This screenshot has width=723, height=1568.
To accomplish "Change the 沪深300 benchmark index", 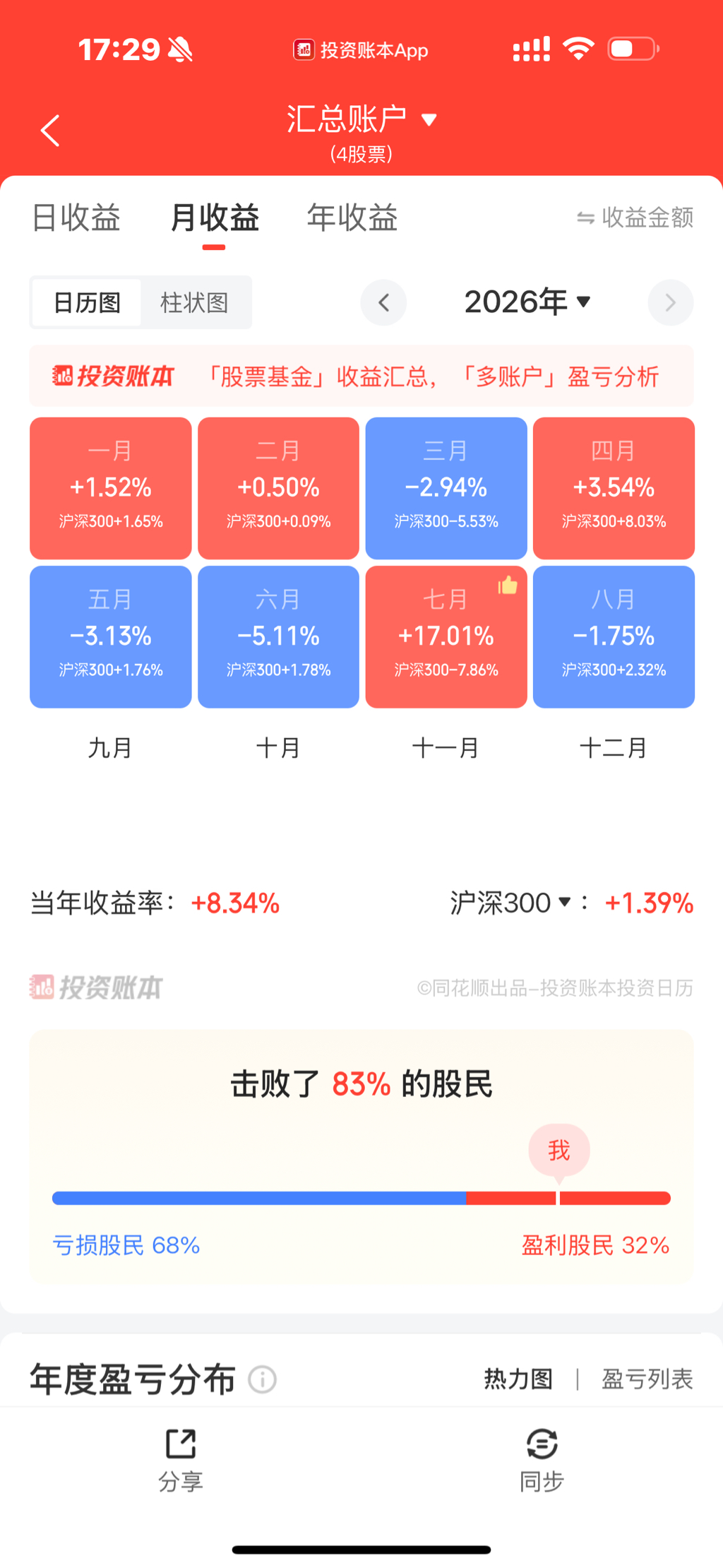I will pyautogui.click(x=510, y=903).
